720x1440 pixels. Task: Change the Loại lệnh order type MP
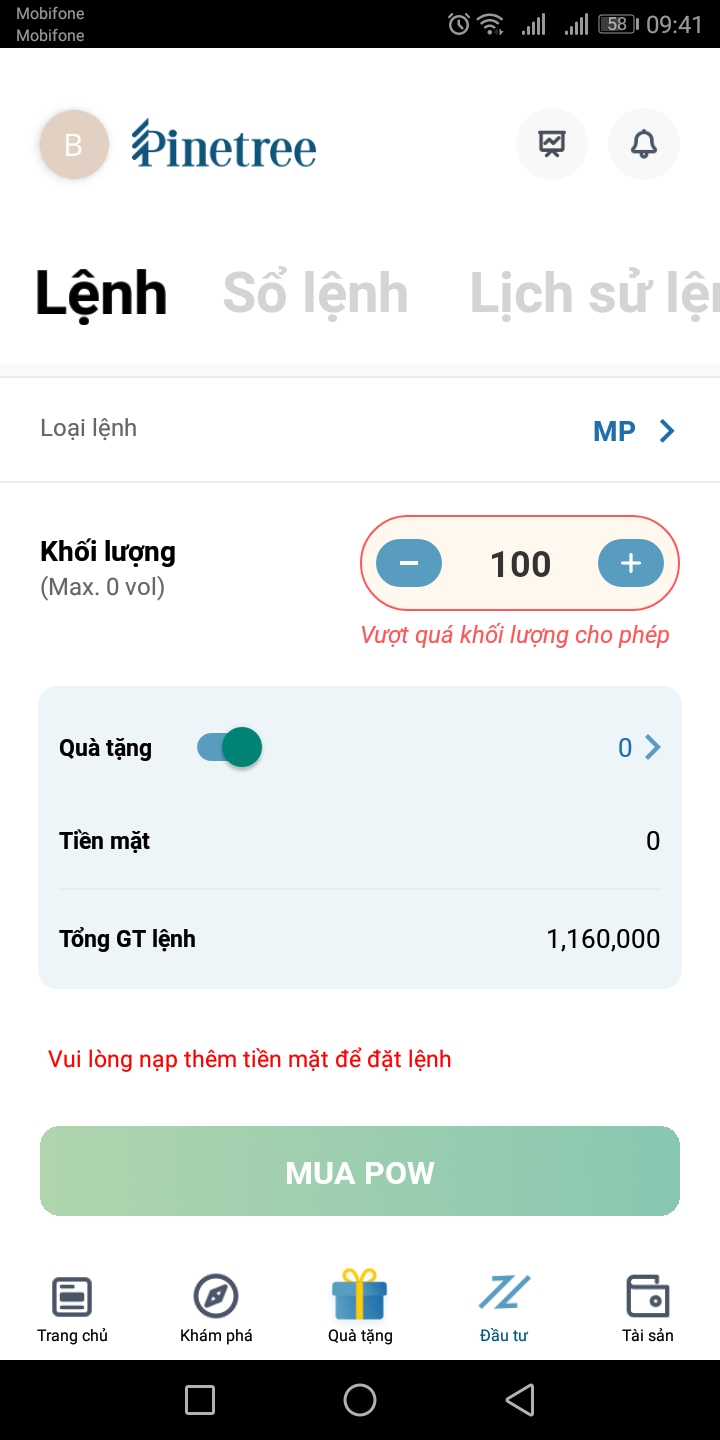coord(634,431)
